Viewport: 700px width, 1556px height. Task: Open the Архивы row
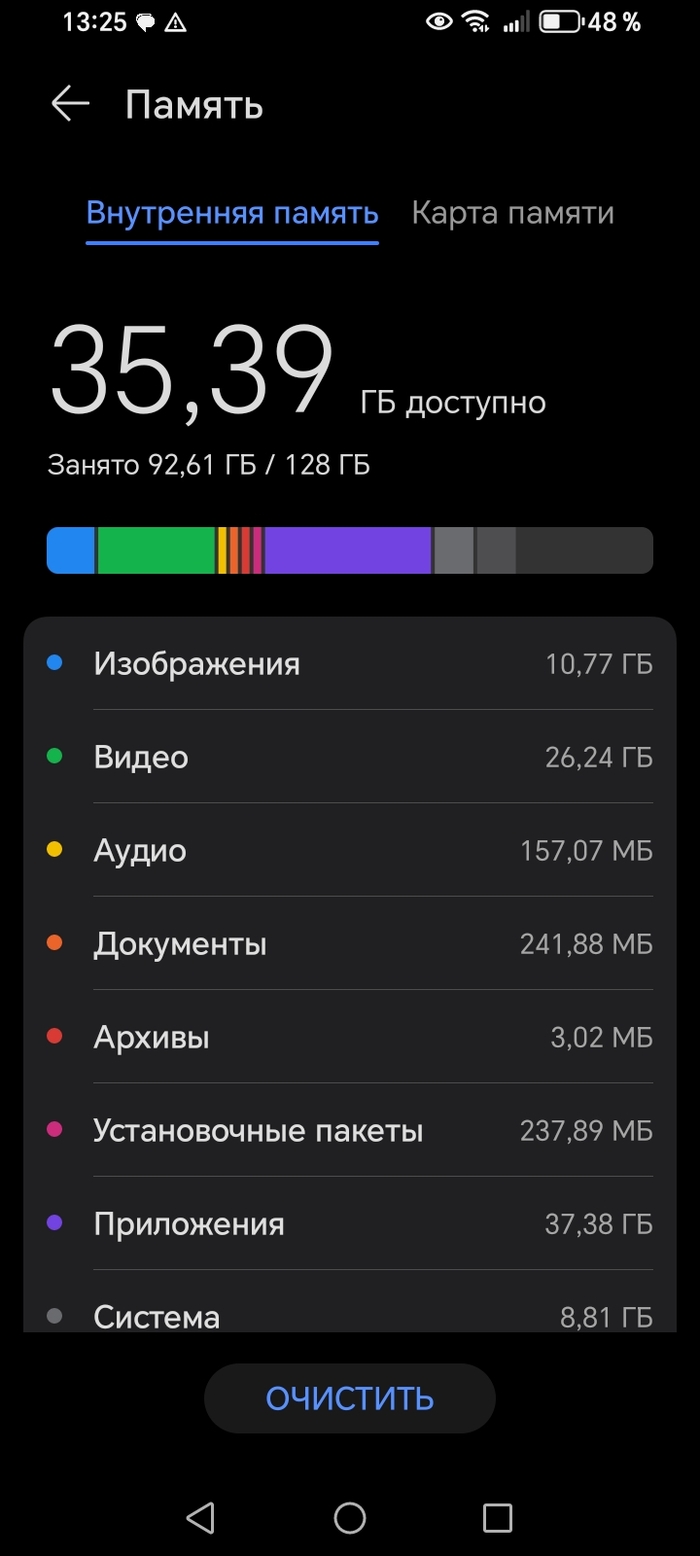pos(350,1037)
